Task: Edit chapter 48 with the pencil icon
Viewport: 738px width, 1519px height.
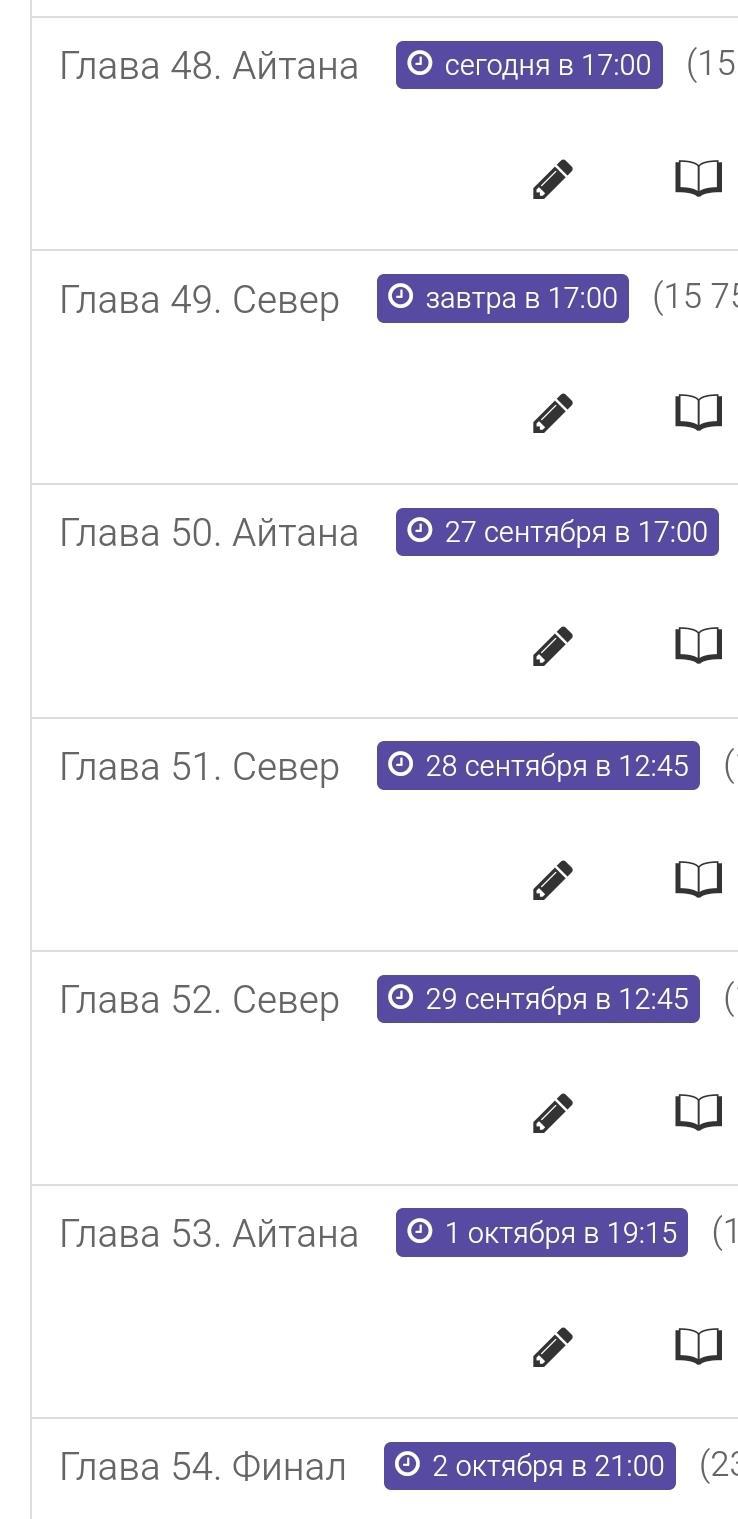Action: [x=552, y=180]
